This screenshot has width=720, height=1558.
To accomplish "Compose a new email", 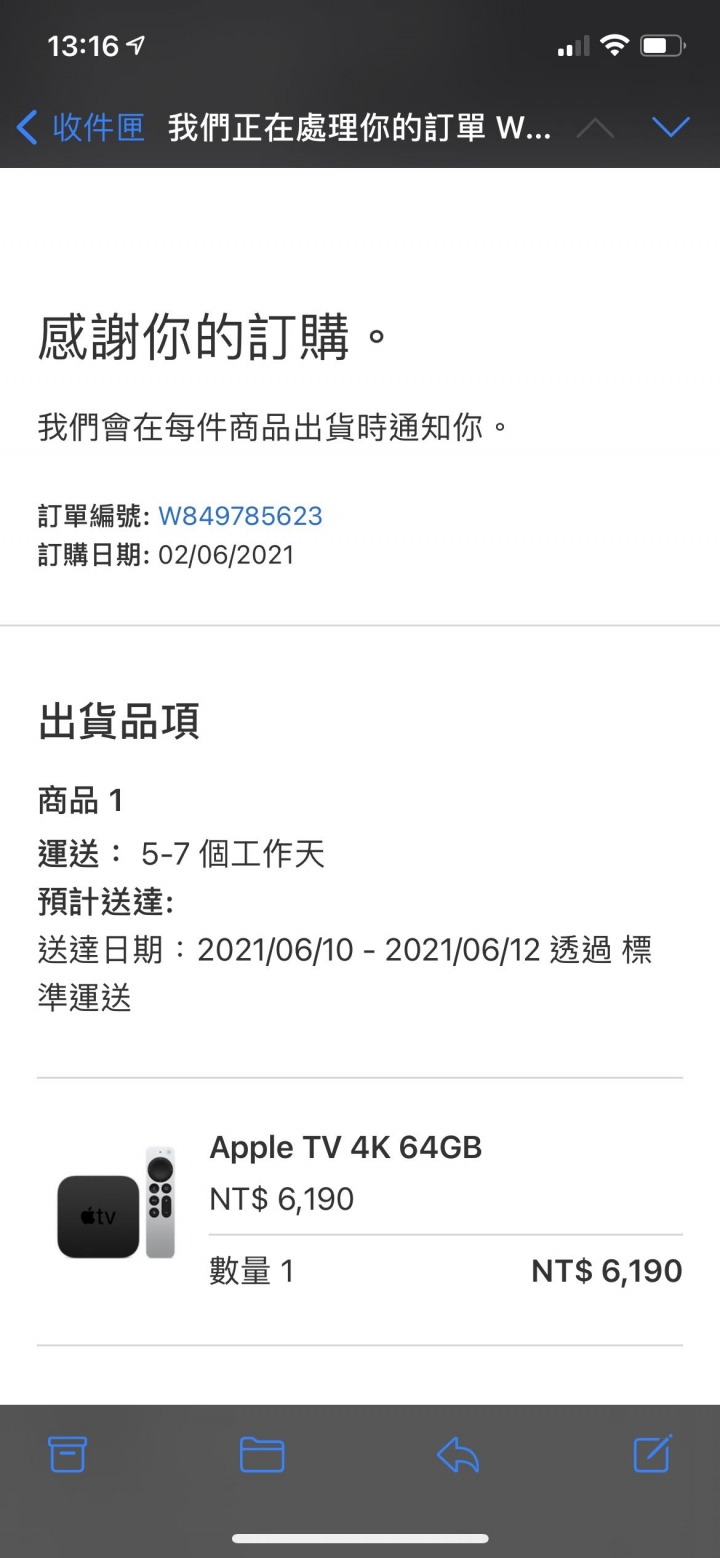I will (653, 1453).
